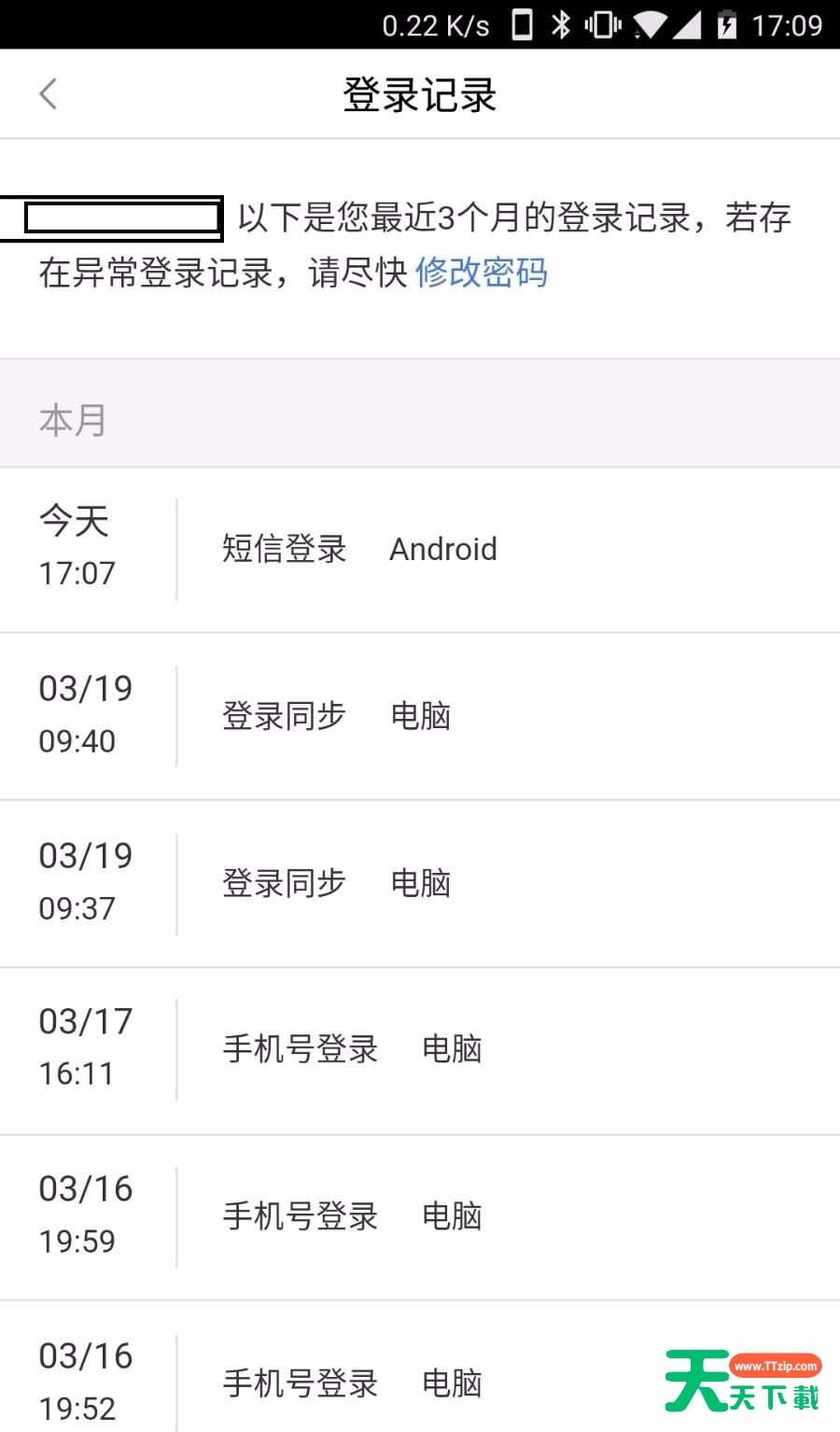Select the 03/19 09:37 登录同步 row
The width and height of the screenshot is (840, 1432).
[x=420, y=882]
